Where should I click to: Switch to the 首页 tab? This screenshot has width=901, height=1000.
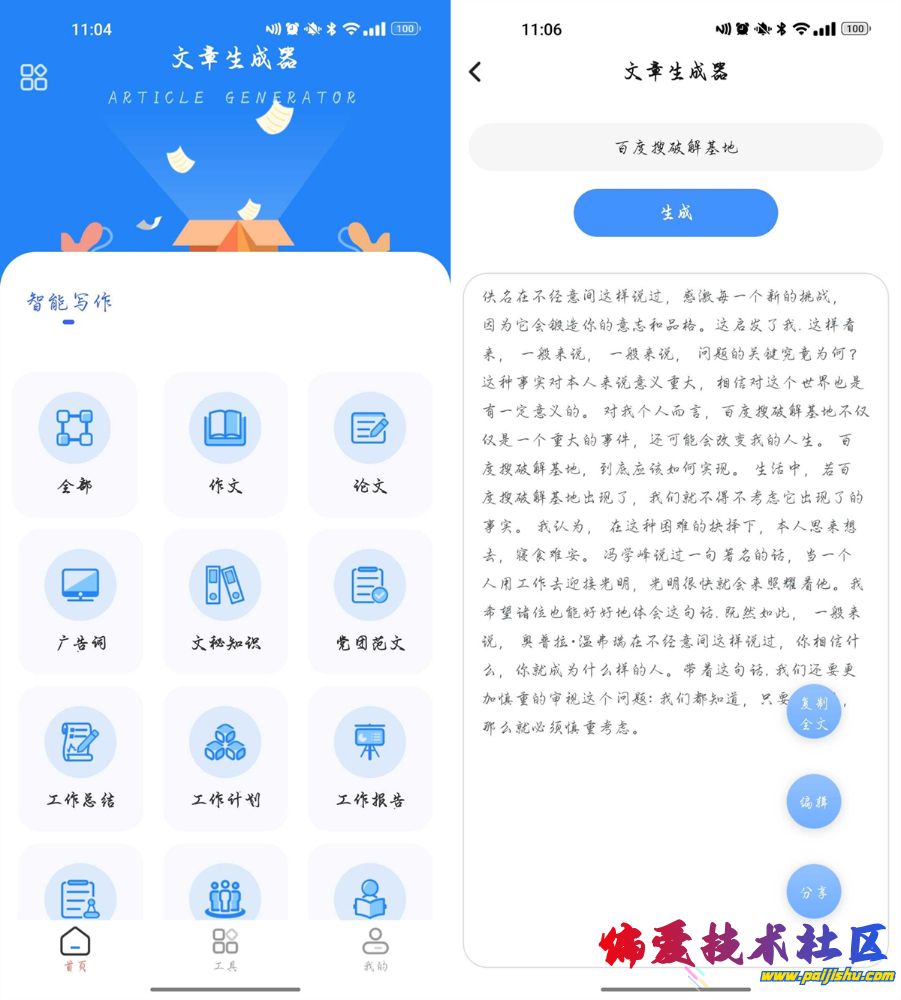pyautogui.click(x=75, y=949)
